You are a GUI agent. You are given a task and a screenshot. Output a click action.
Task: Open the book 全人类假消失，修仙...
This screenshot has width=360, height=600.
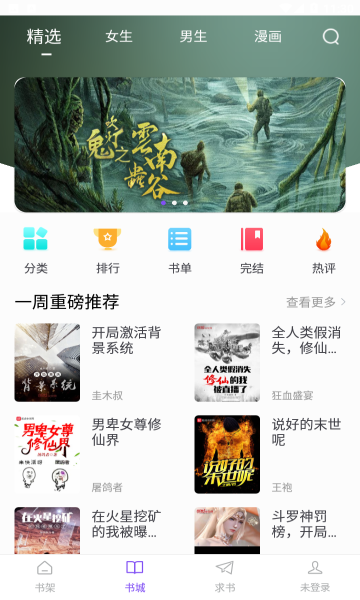(270, 362)
